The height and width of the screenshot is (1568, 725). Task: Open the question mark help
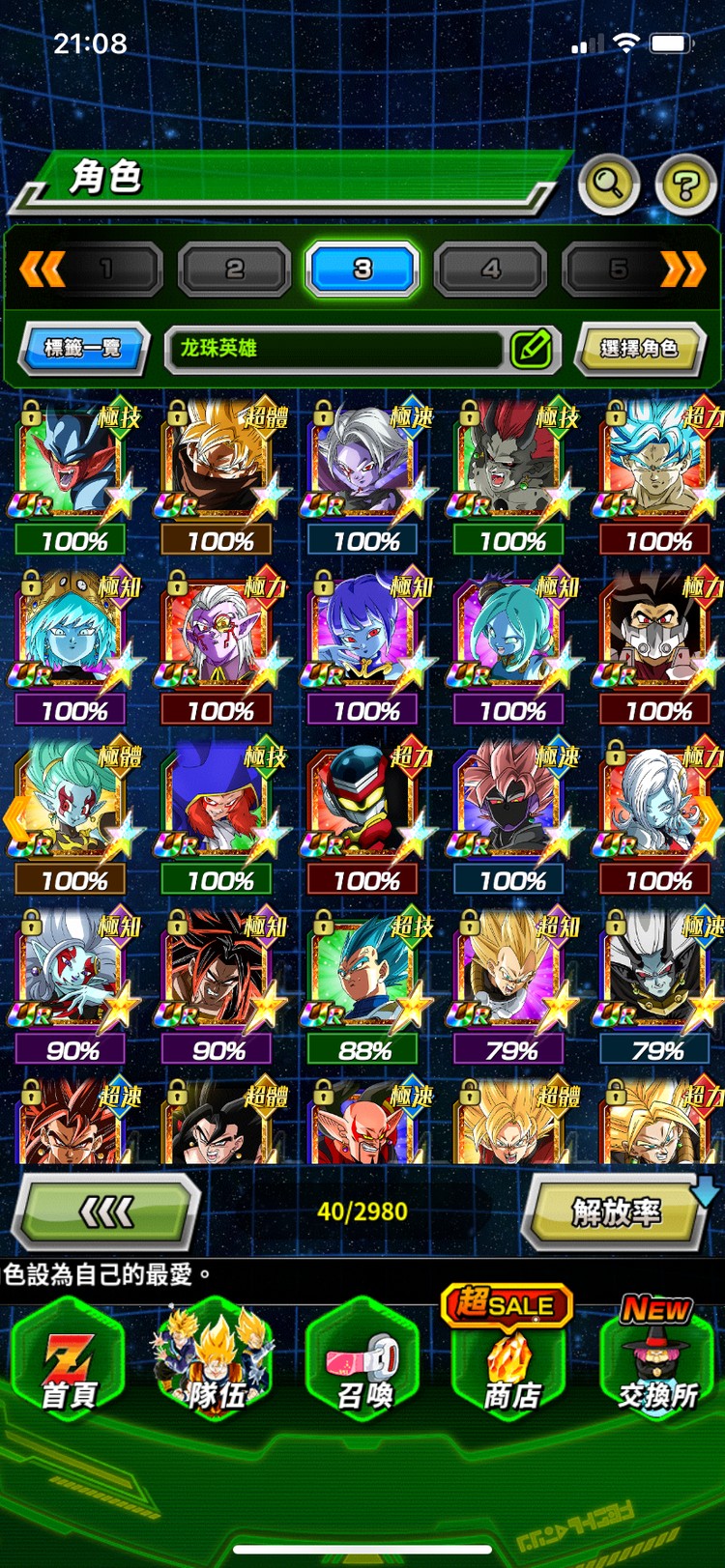[684, 184]
